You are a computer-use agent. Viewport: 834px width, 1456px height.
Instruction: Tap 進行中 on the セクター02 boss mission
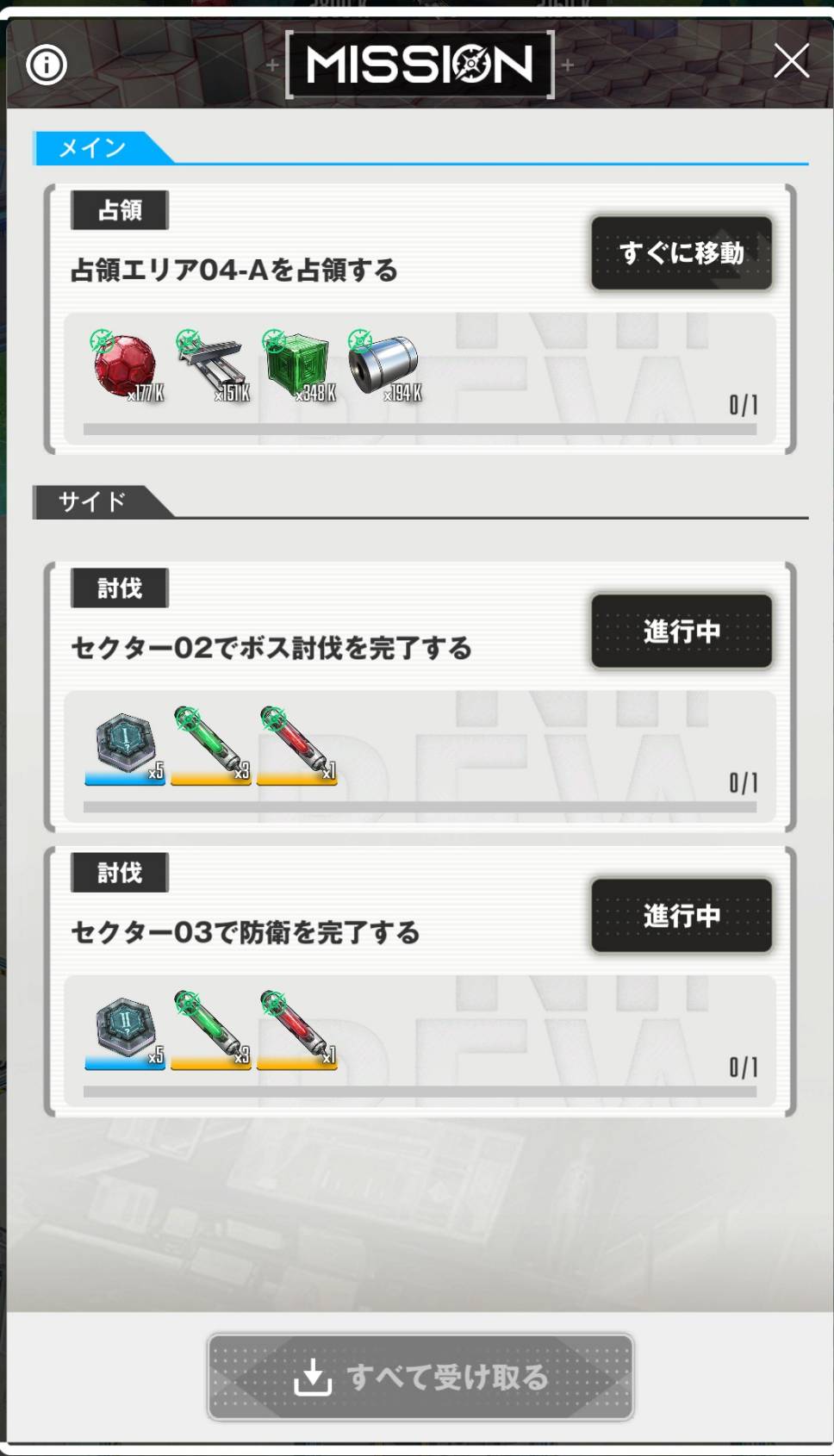681,632
